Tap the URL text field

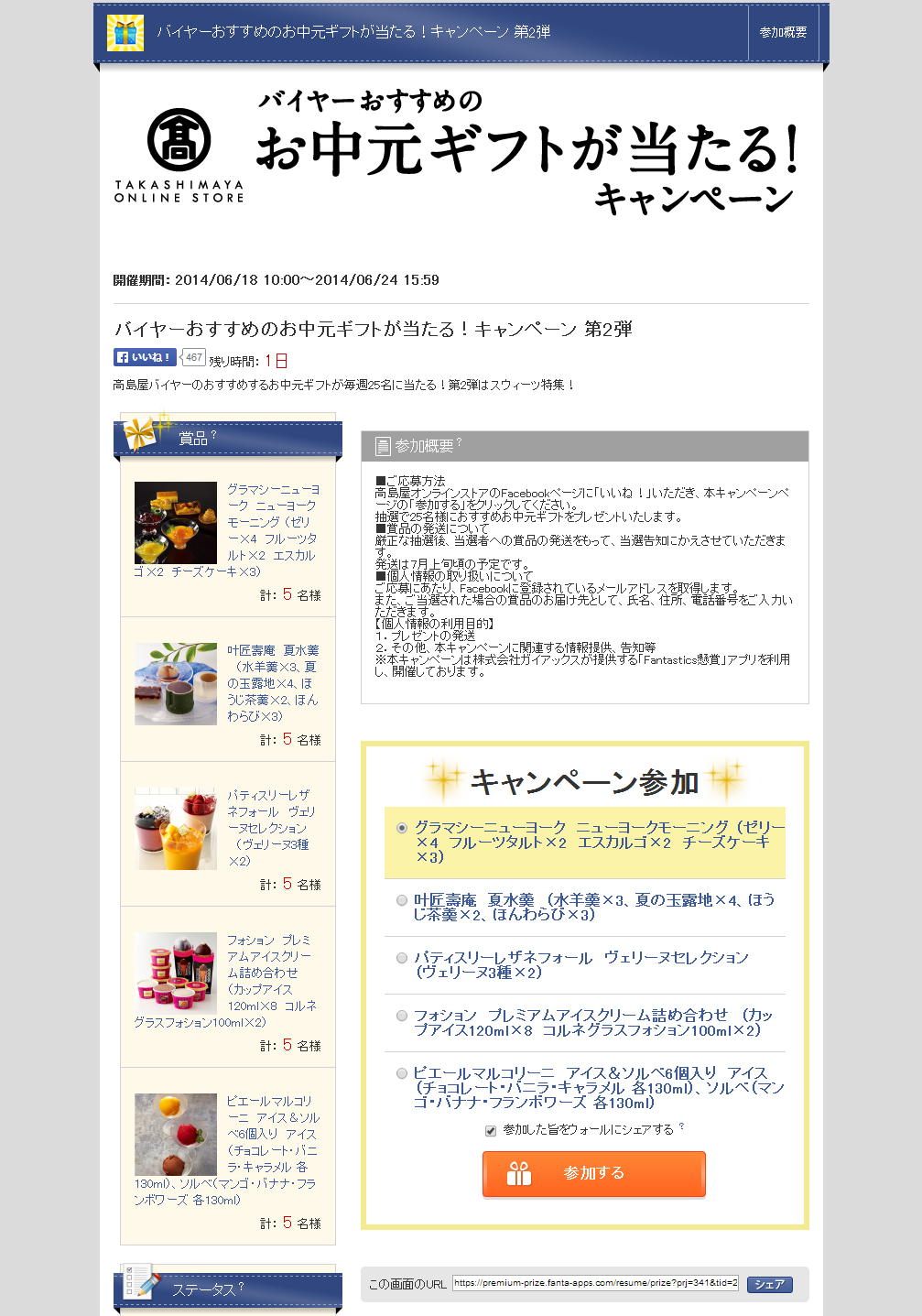click(595, 1283)
